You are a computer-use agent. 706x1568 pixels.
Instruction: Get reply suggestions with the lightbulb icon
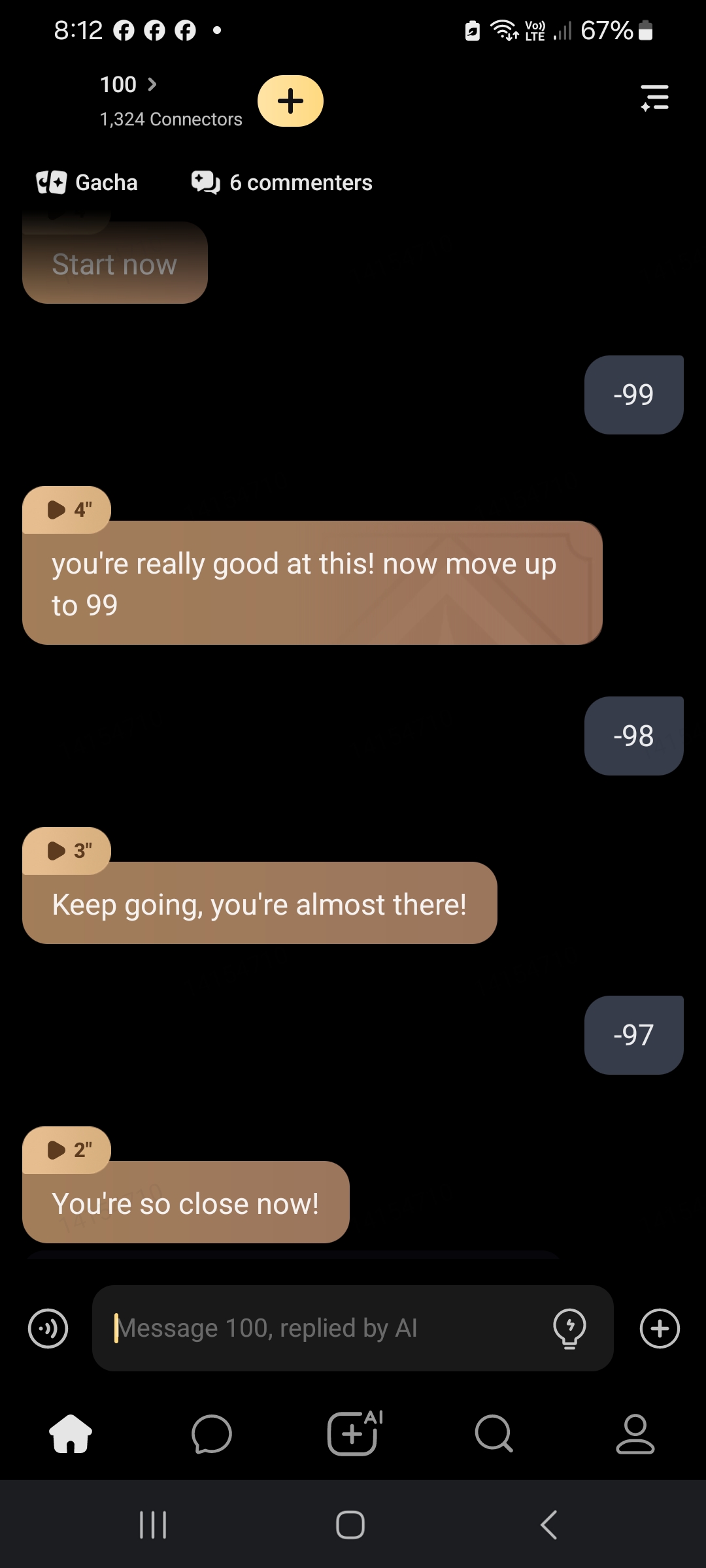pyautogui.click(x=569, y=1328)
